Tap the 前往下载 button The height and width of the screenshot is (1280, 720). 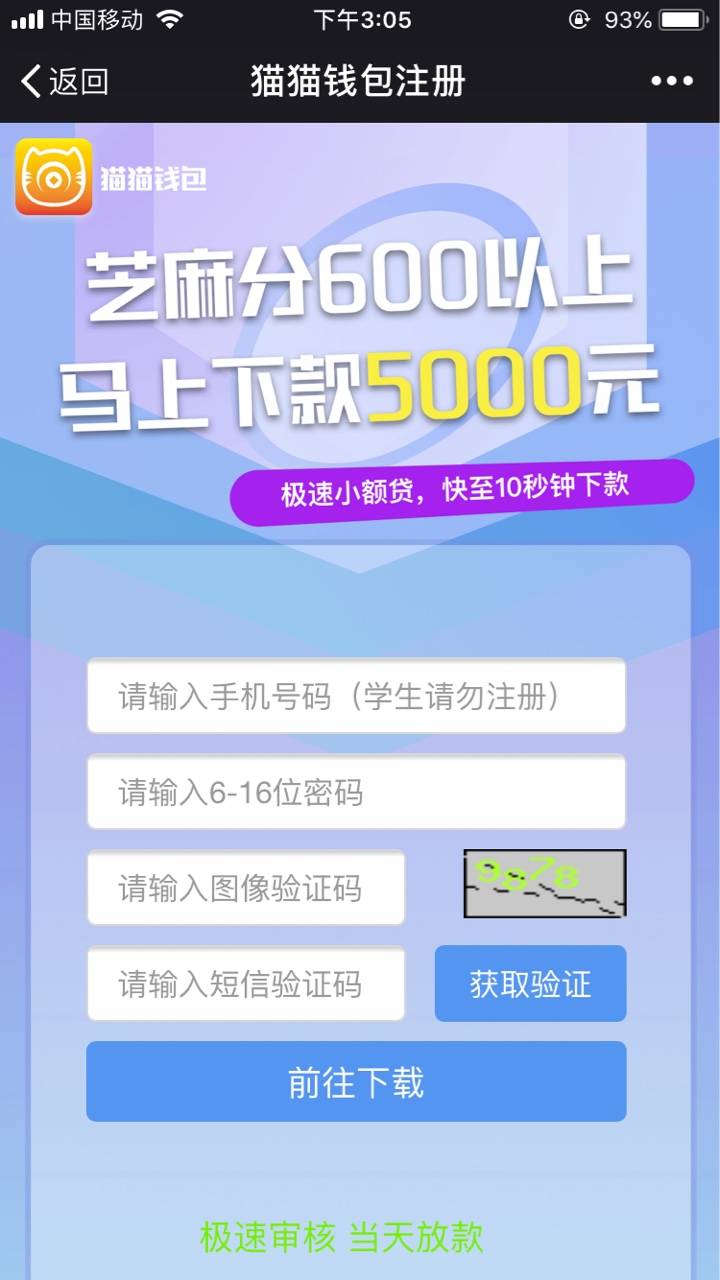tap(356, 1082)
